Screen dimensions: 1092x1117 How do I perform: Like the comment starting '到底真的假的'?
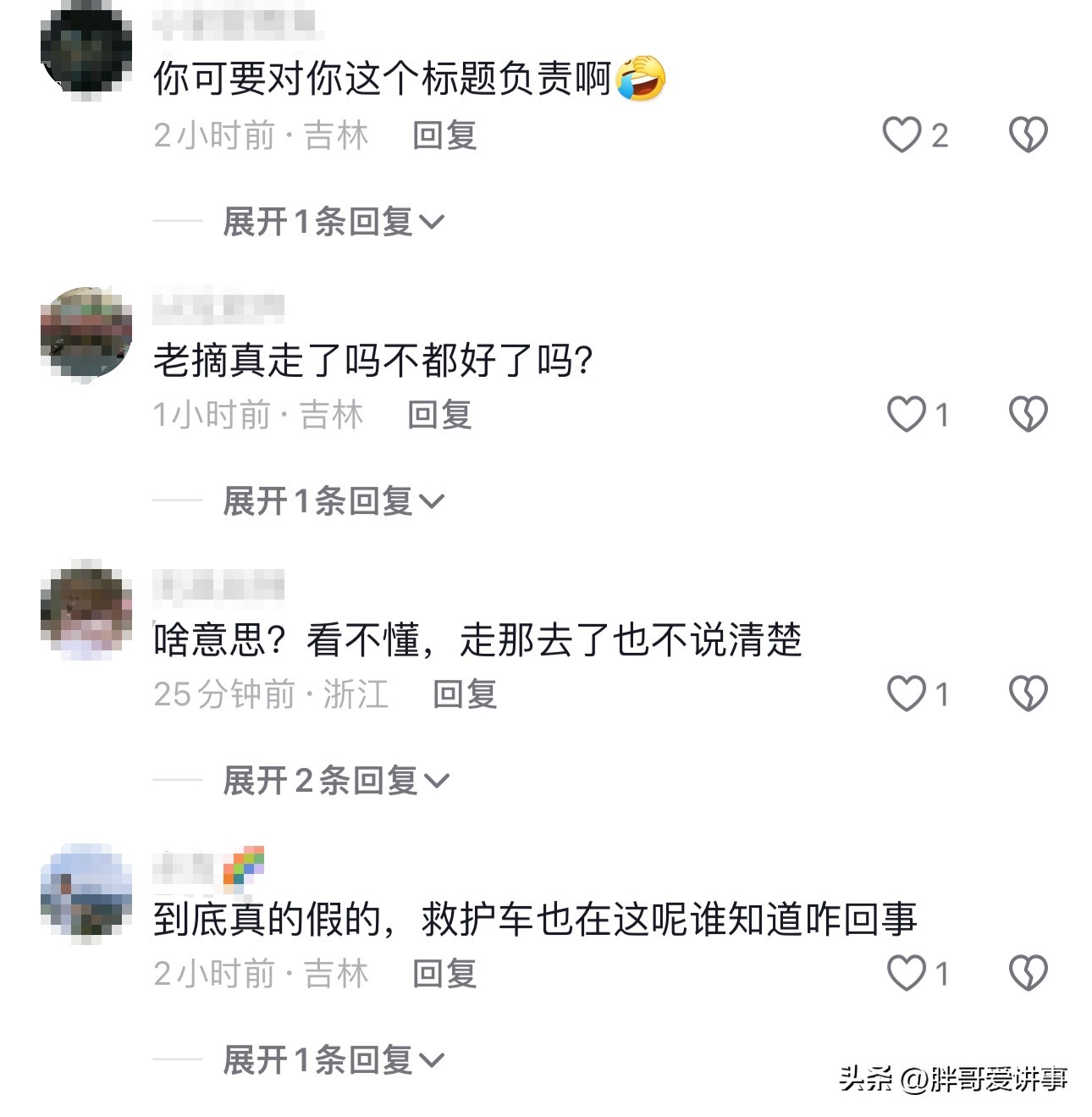click(906, 974)
